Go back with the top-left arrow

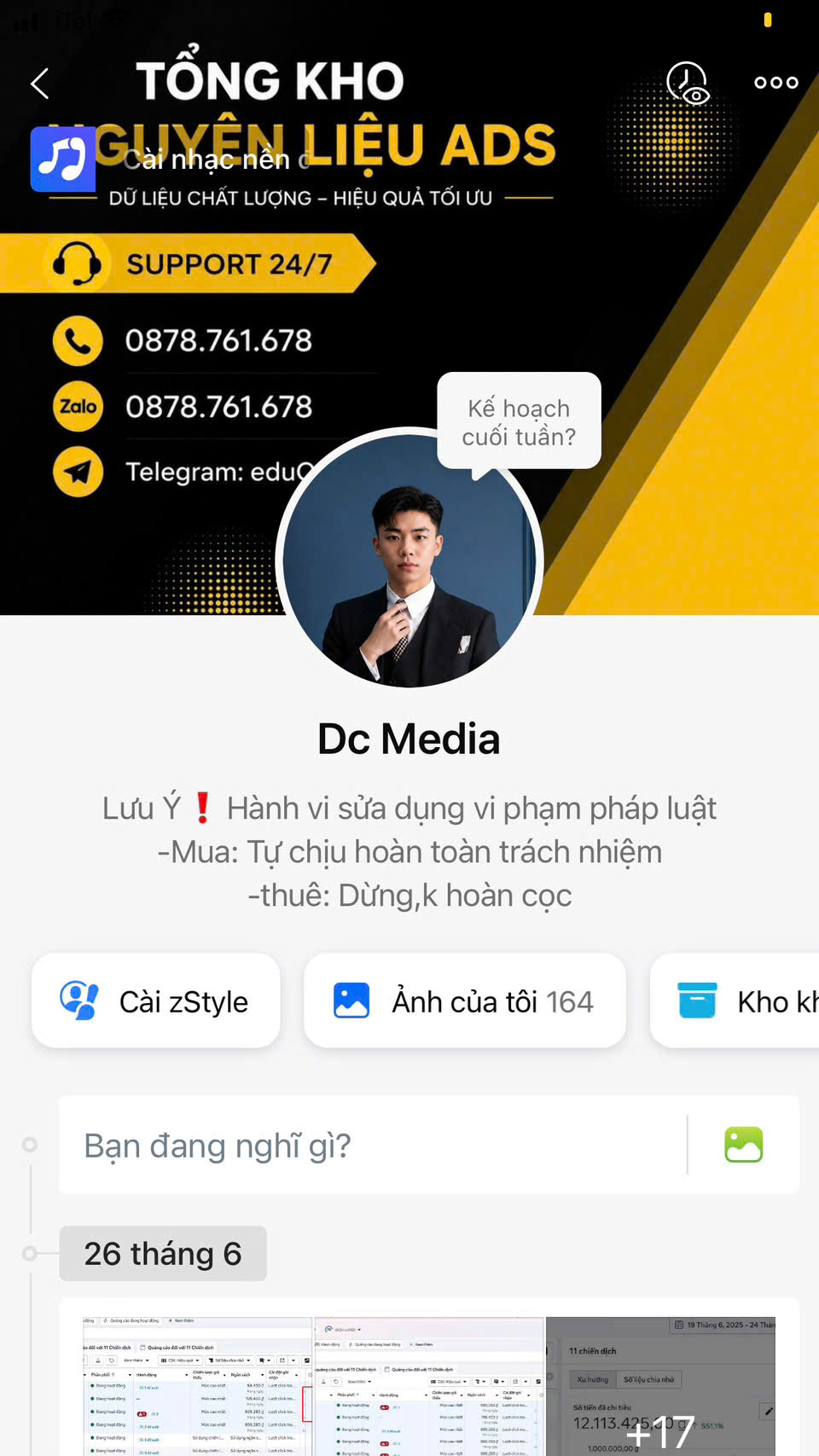point(40,83)
